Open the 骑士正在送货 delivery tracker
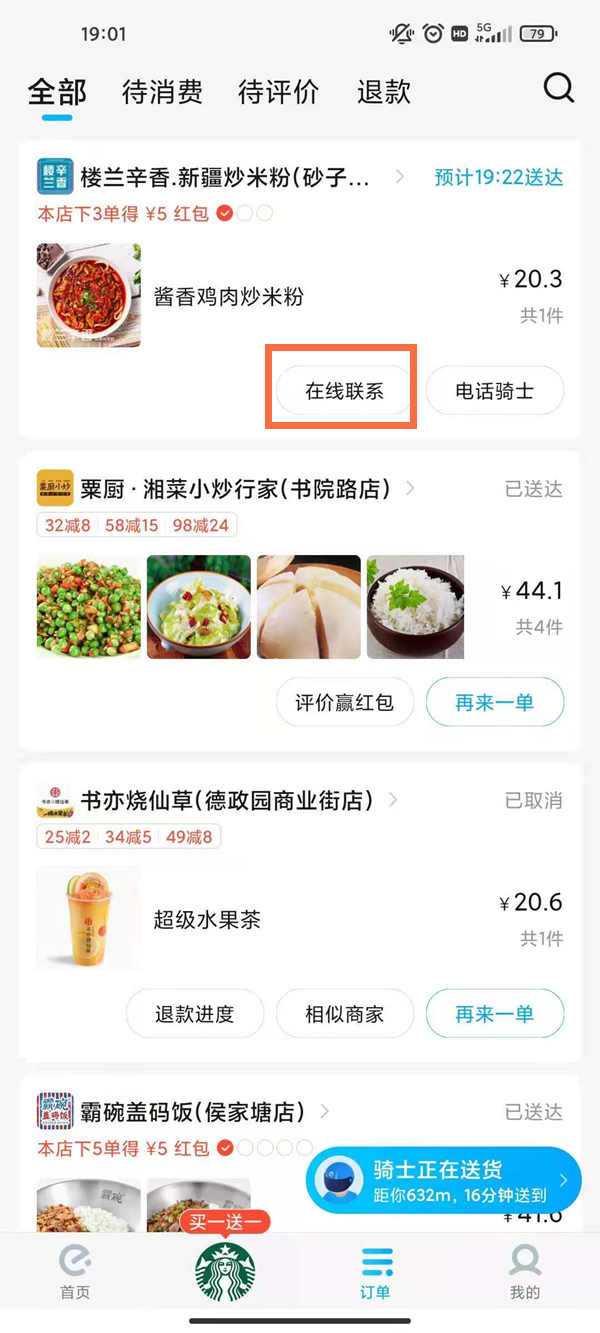Viewport: 600px width, 1333px height. point(443,1180)
